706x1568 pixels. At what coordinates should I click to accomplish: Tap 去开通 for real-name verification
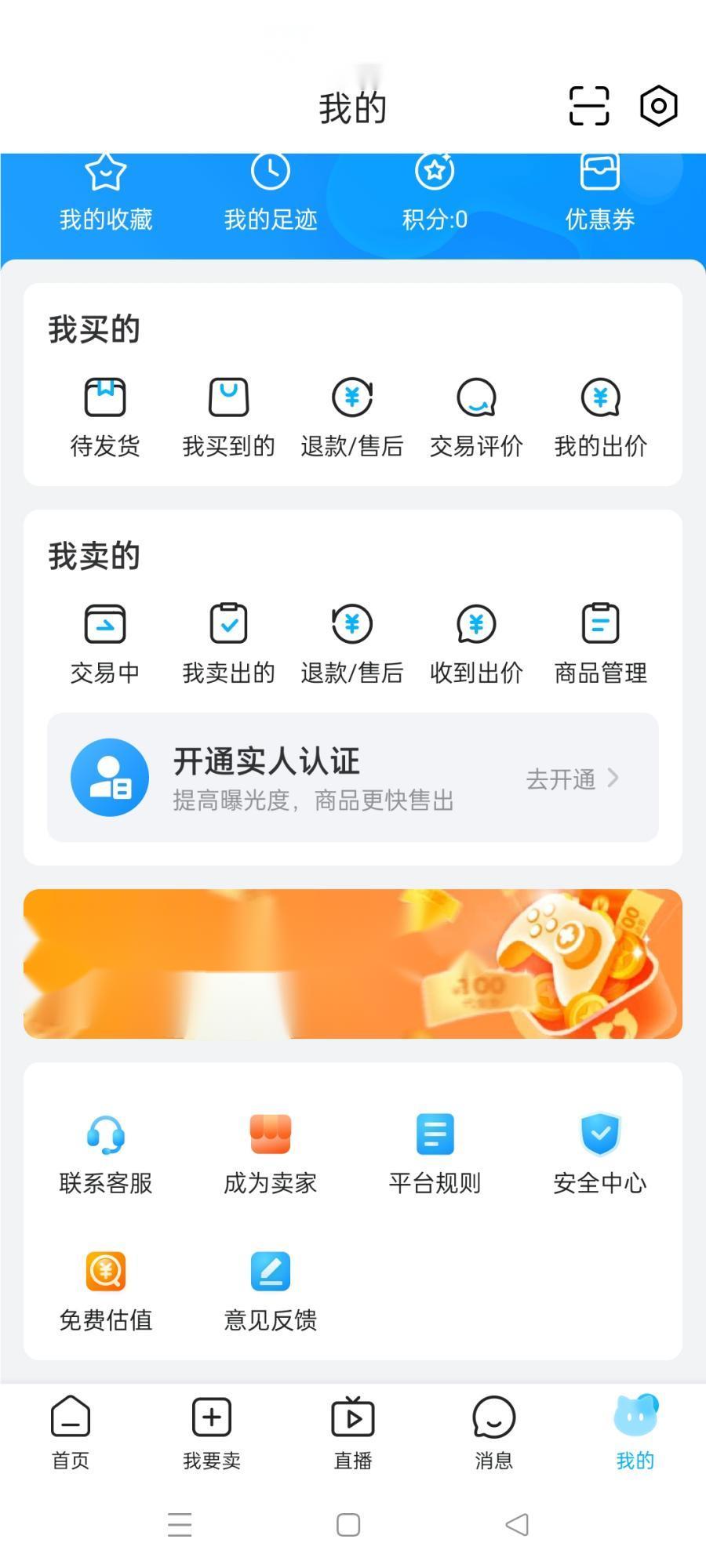(x=572, y=779)
